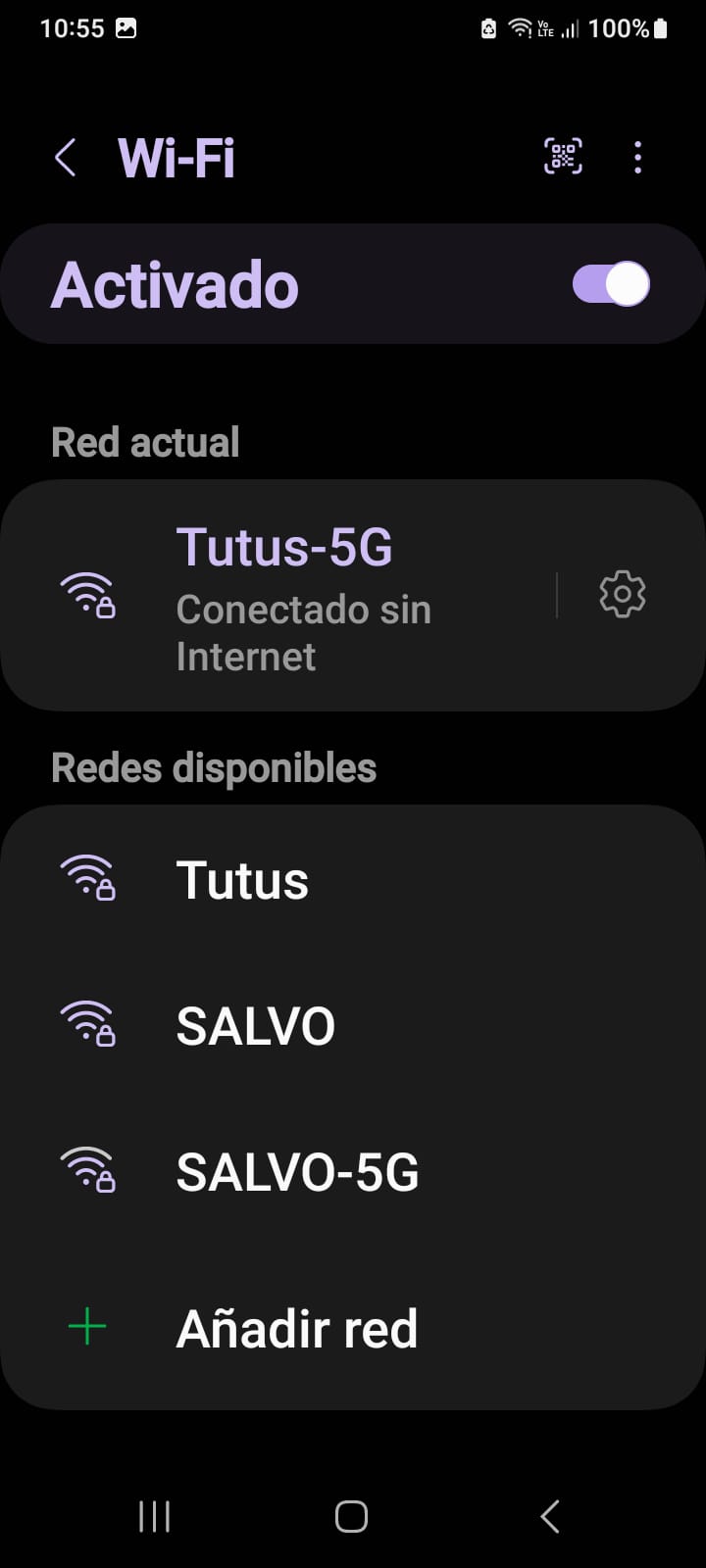Connect to the SALVO-5G network
This screenshot has width=706, height=1568.
pyautogui.click(x=297, y=1172)
